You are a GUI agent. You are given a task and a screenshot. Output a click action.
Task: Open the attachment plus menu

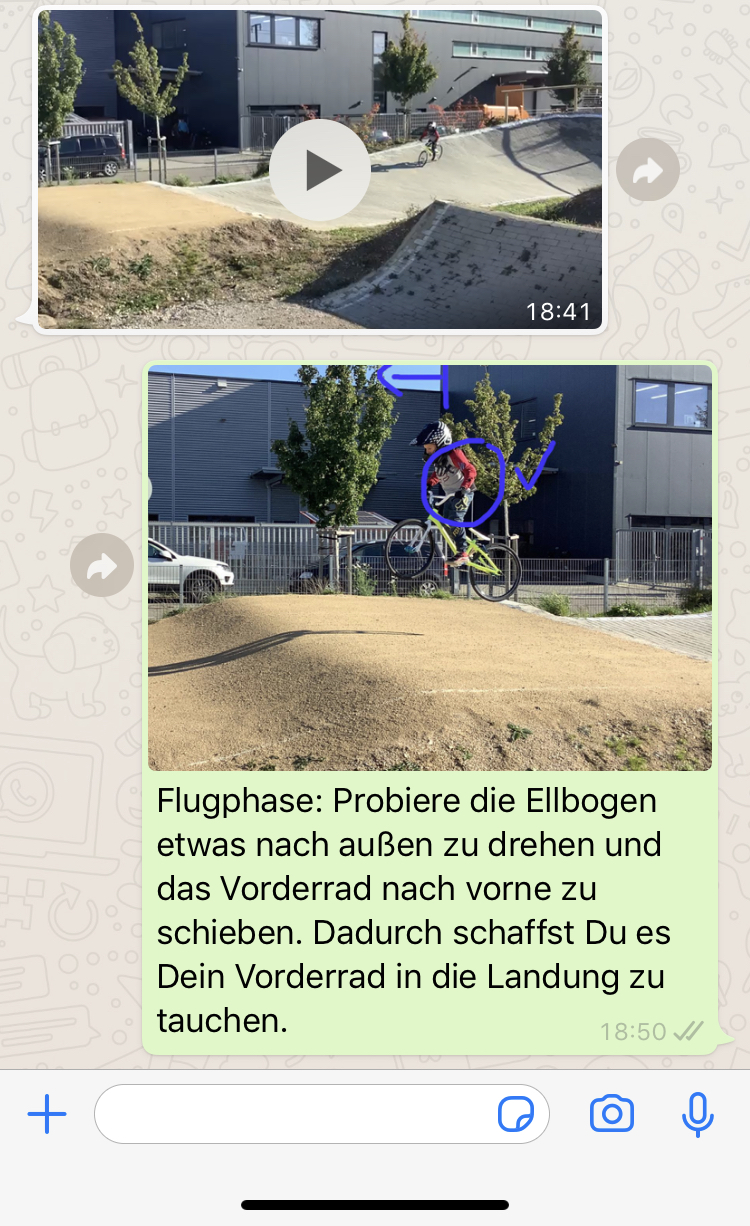(x=47, y=1114)
